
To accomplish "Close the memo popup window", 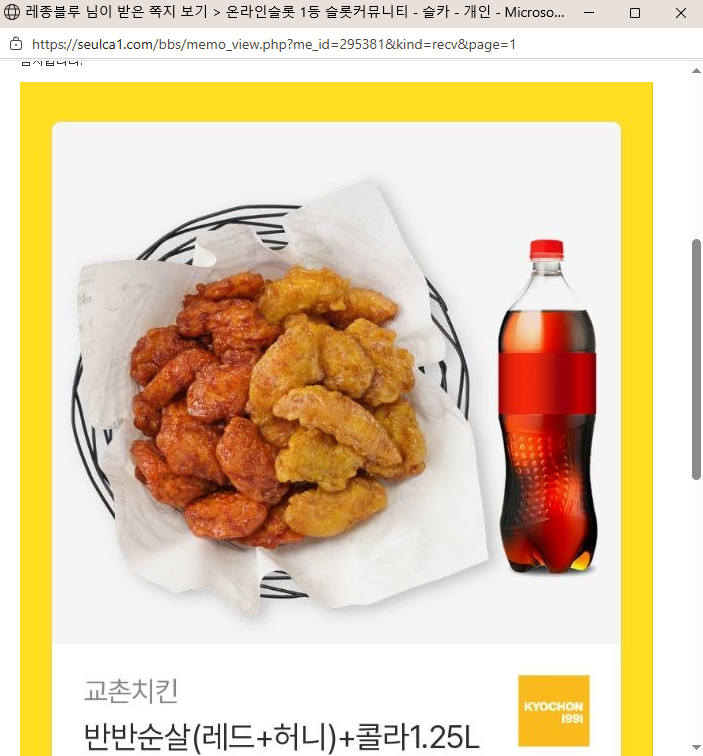I will point(680,14).
